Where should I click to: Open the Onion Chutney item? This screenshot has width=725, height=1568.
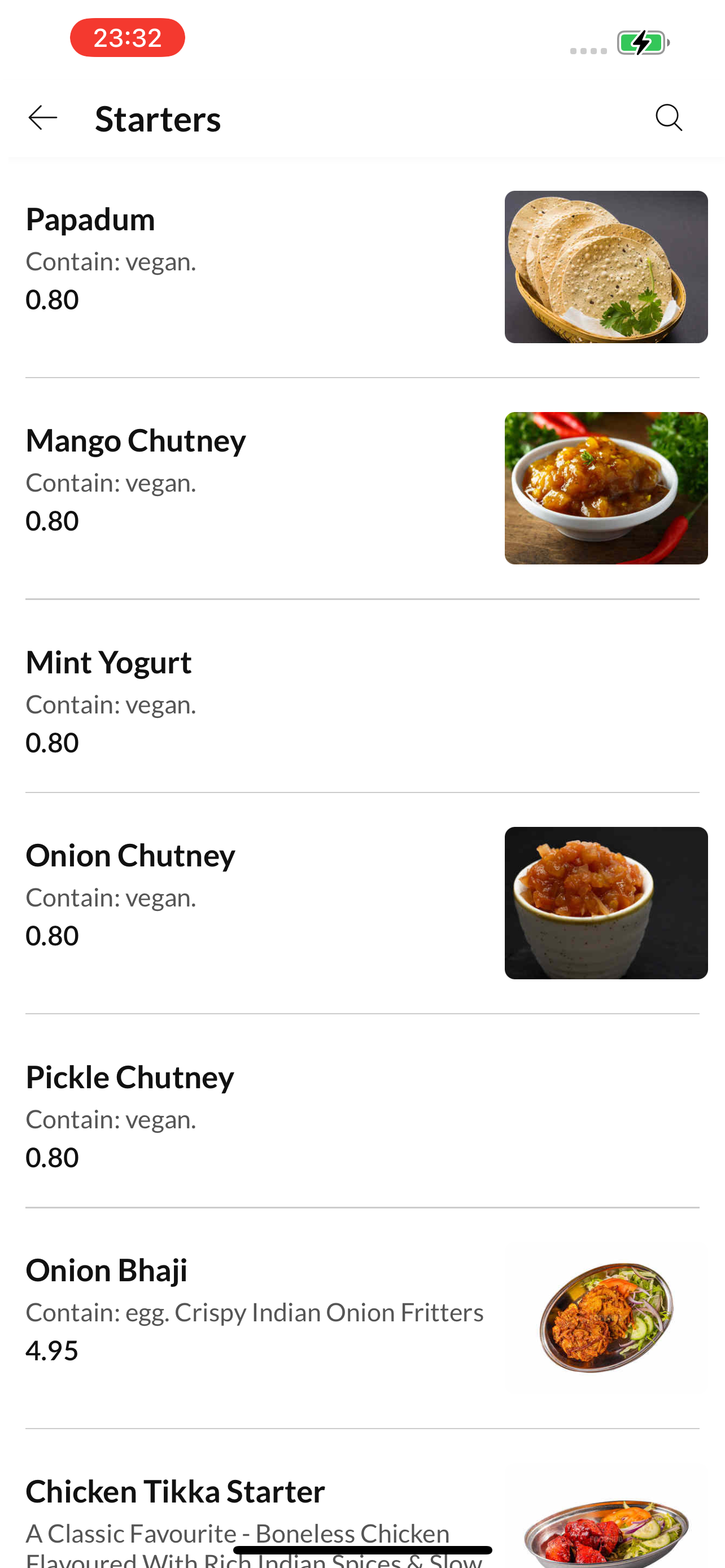(x=363, y=903)
